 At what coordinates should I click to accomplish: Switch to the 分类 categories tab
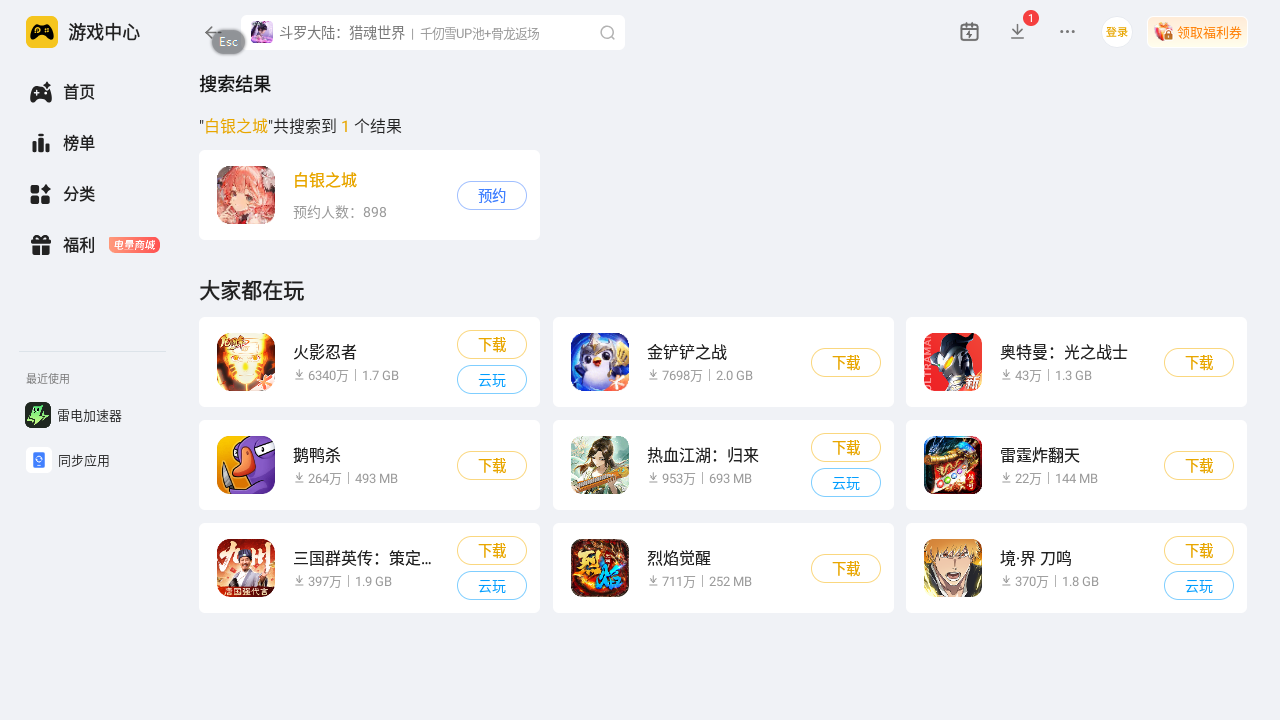click(78, 194)
